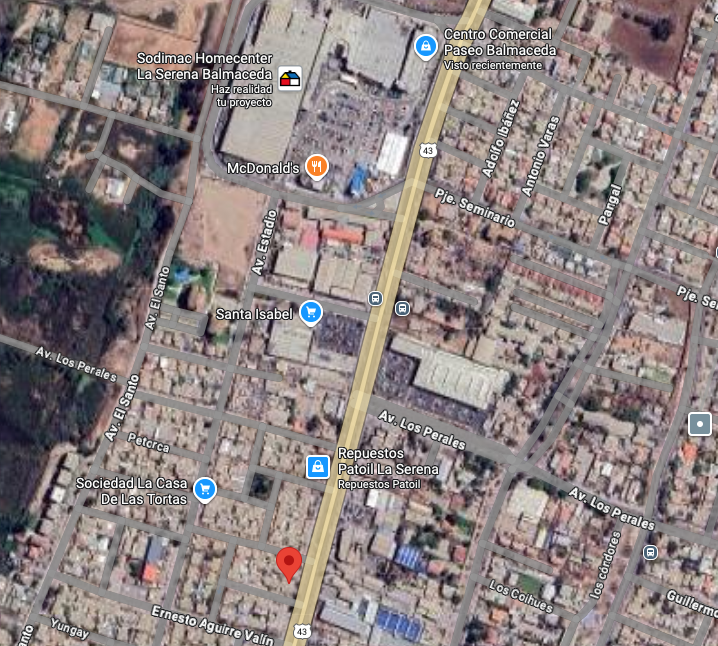Select the Centro Comercial Paseo Balmaceda pin
This screenshot has height=646, width=718.
pyautogui.click(x=425, y=46)
